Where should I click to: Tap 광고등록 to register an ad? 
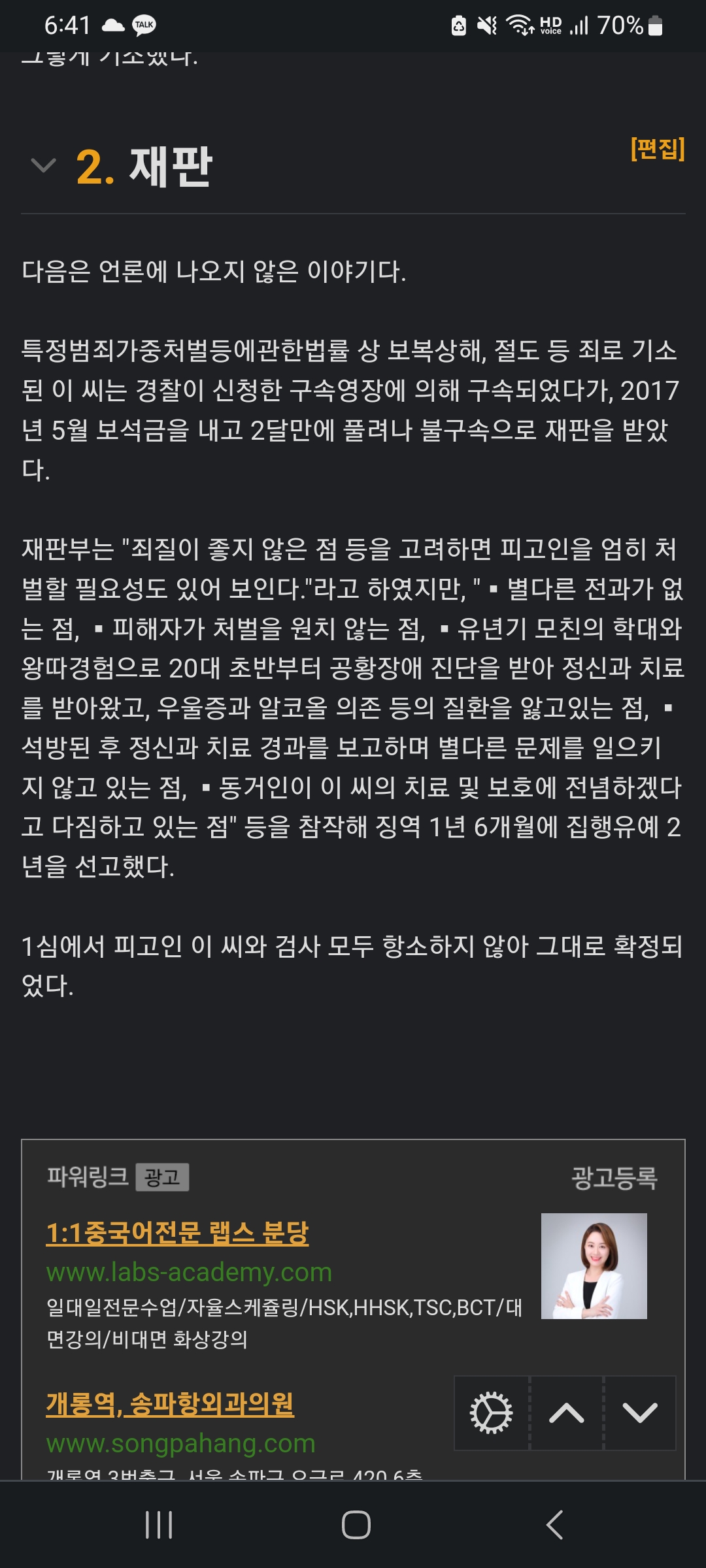click(614, 1177)
